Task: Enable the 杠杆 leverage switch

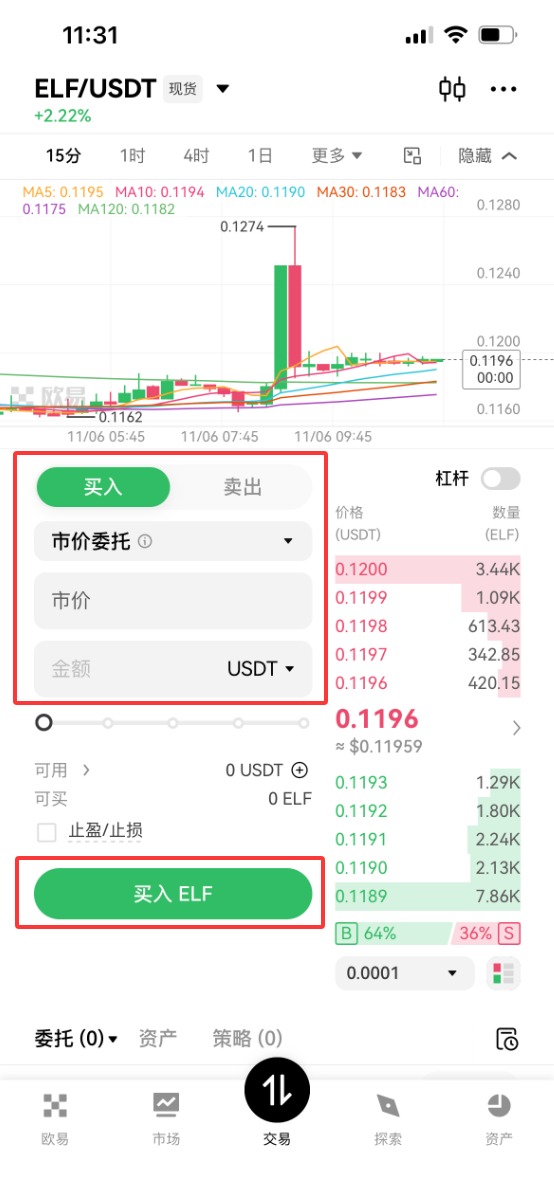Action: coord(501,478)
